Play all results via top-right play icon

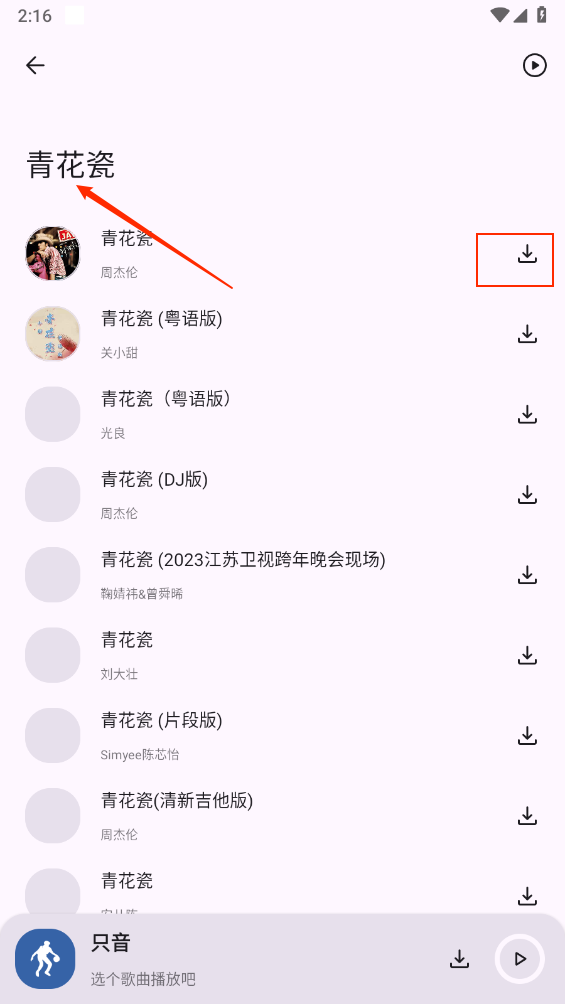pyautogui.click(x=535, y=65)
